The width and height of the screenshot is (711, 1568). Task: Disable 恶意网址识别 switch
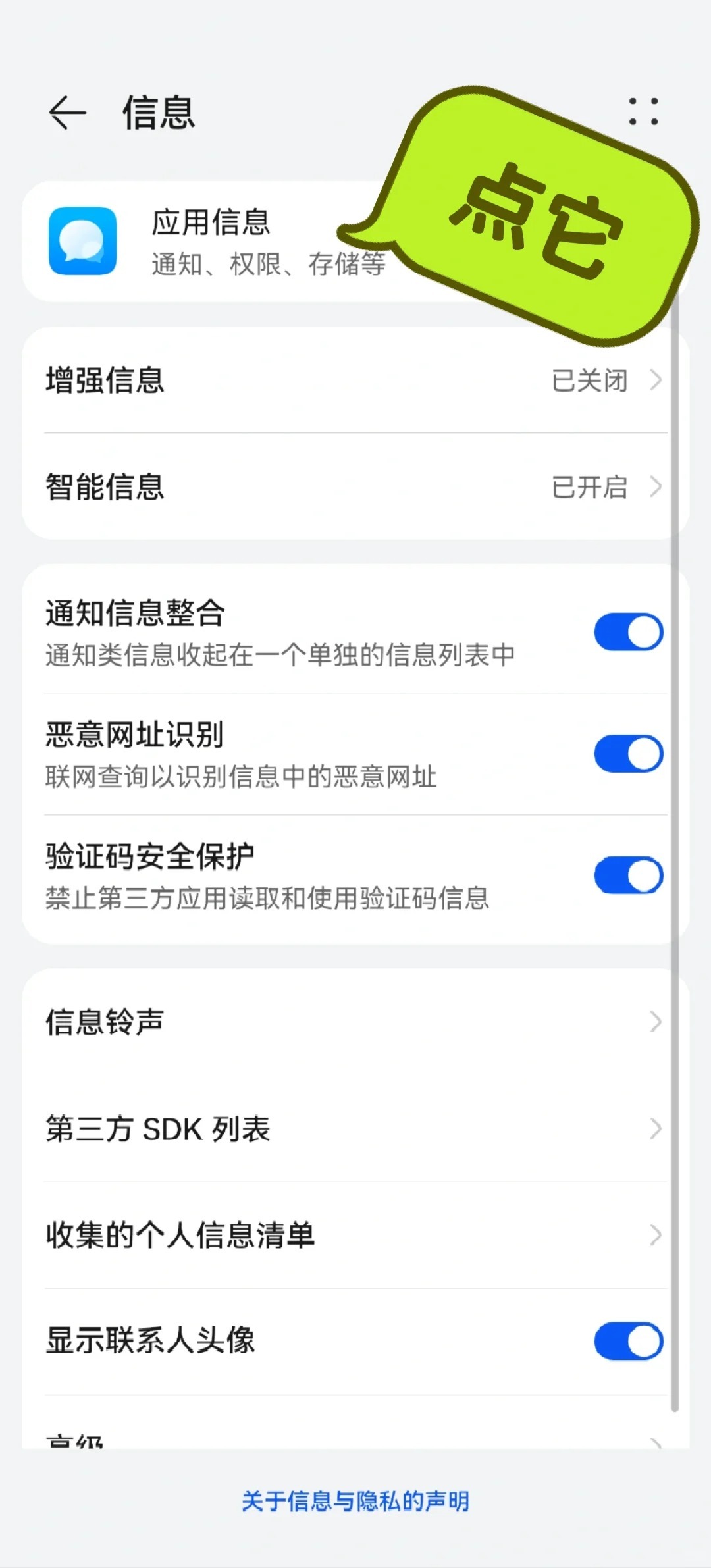tap(628, 752)
